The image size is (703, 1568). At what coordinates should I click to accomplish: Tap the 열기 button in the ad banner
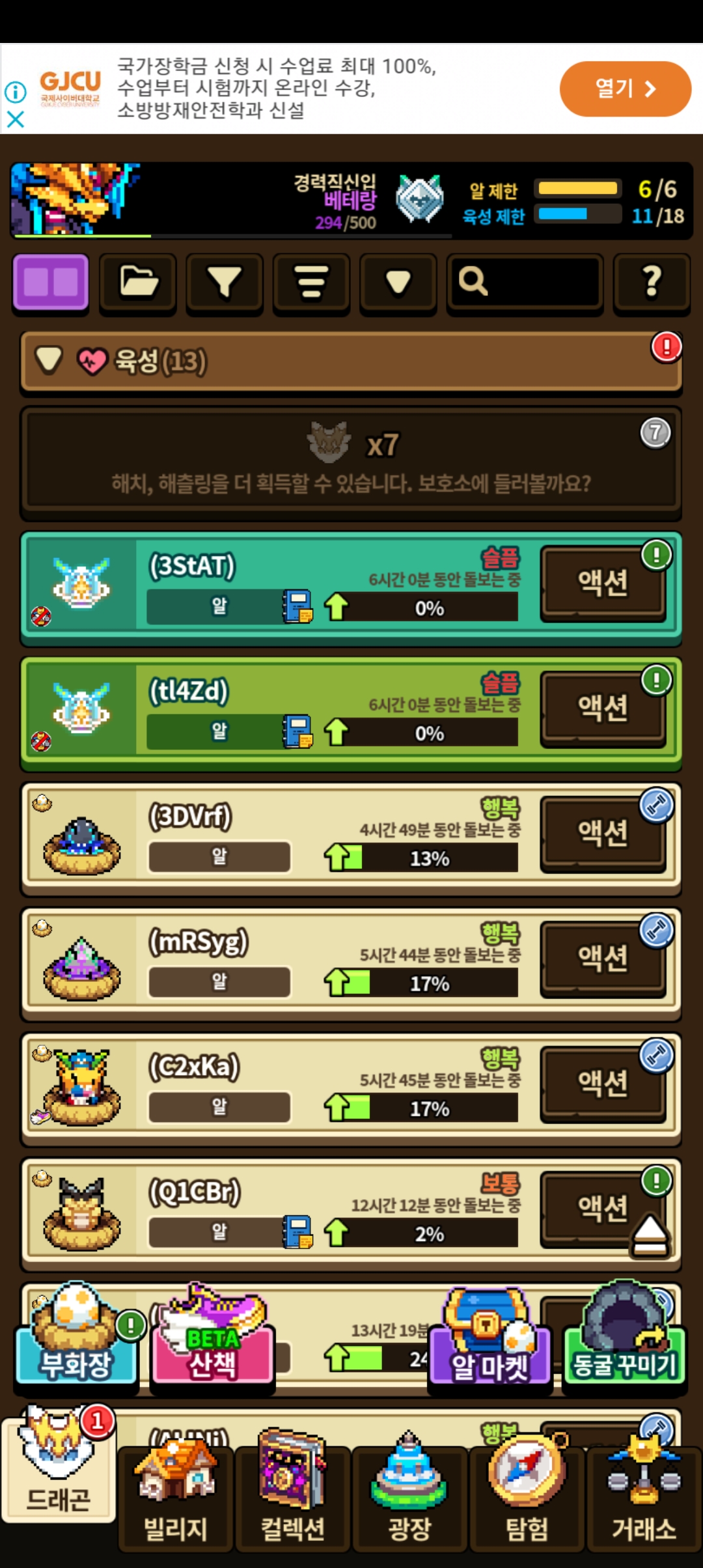point(625,89)
